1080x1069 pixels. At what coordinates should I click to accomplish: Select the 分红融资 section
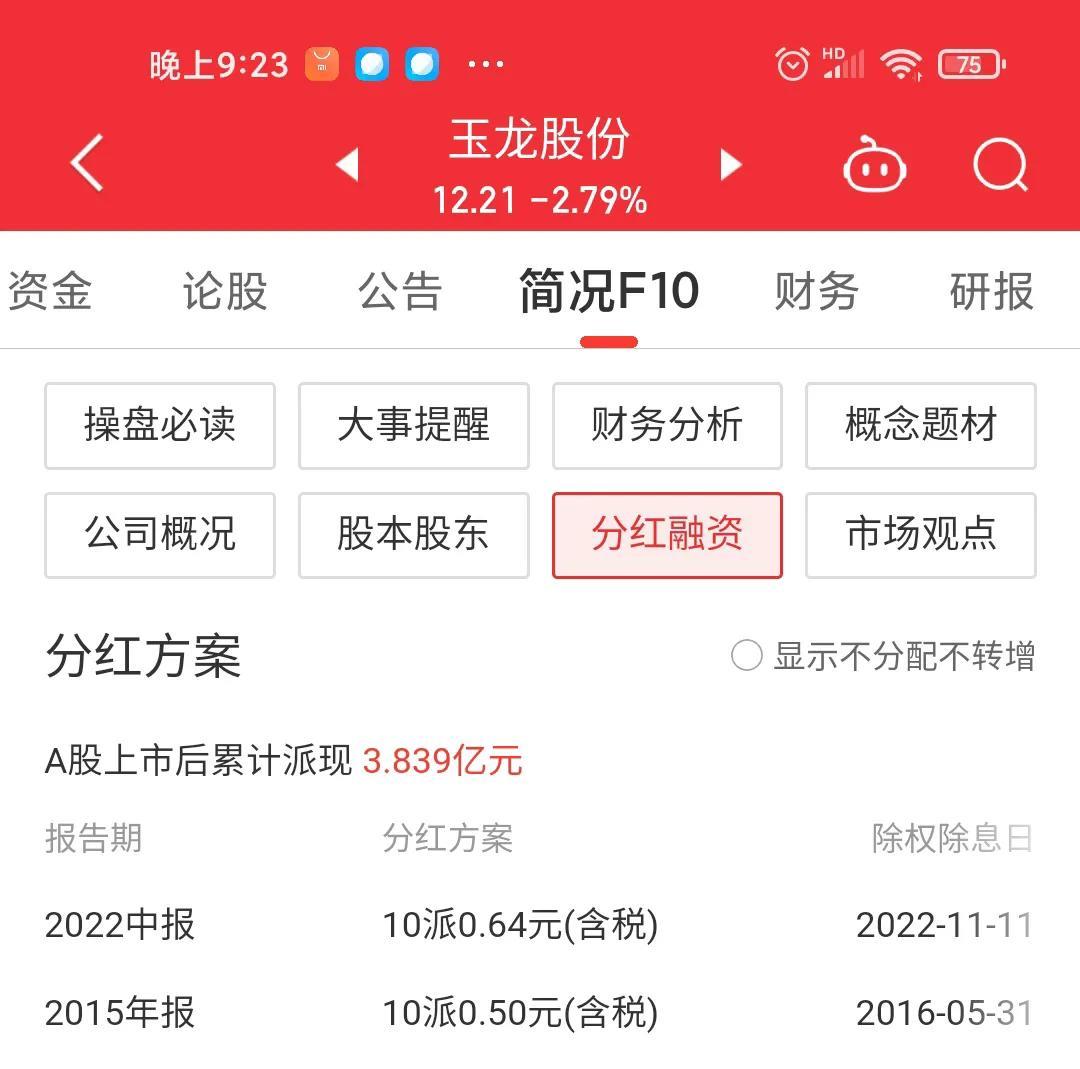click(x=667, y=535)
